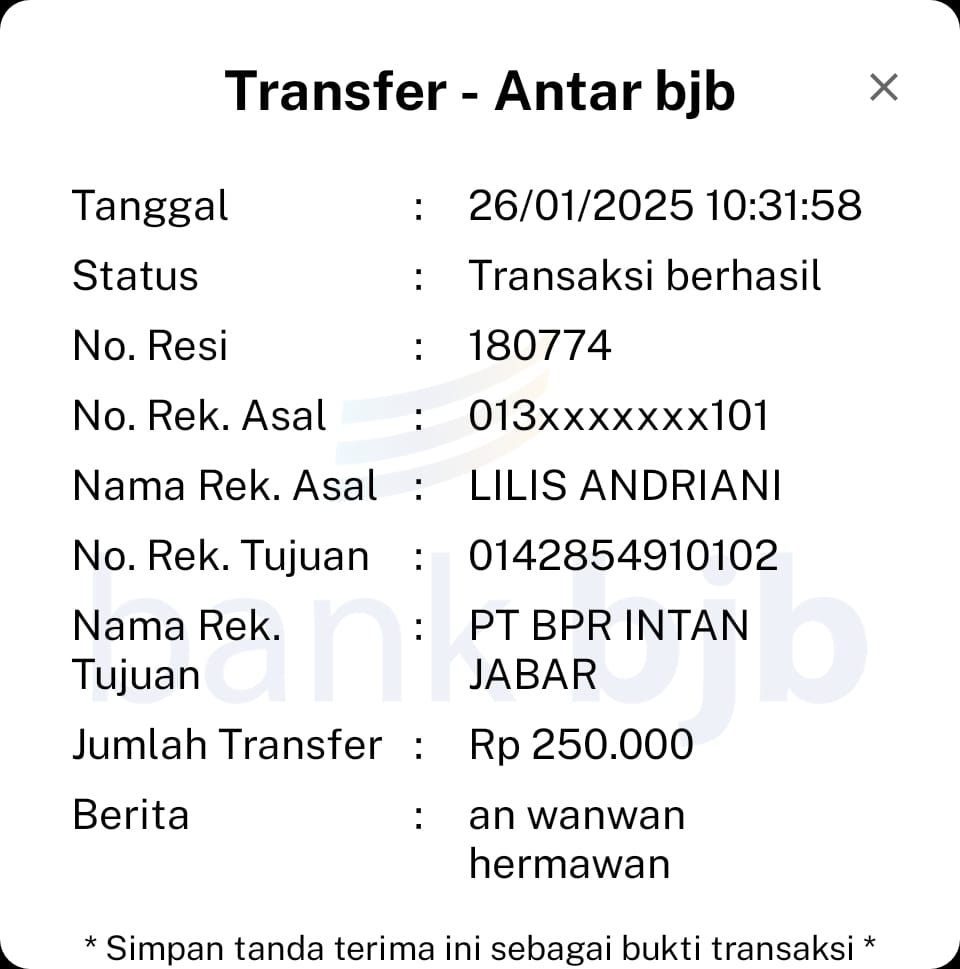The width and height of the screenshot is (960, 969).
Task: Click the recipient name PT BPR INTAN JABAR
Action: (x=610, y=648)
